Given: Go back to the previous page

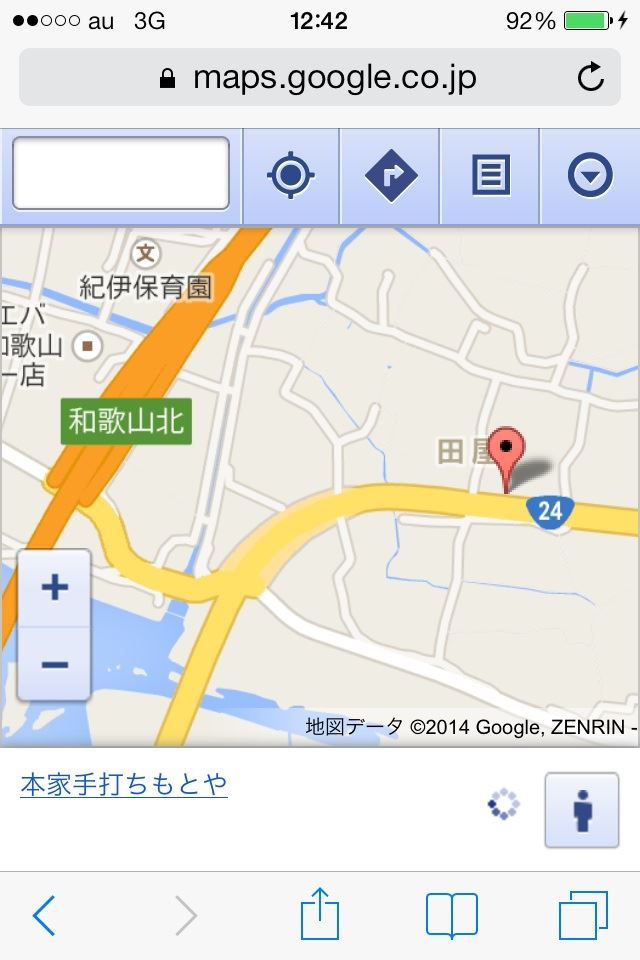Looking at the screenshot, I should tap(44, 915).
